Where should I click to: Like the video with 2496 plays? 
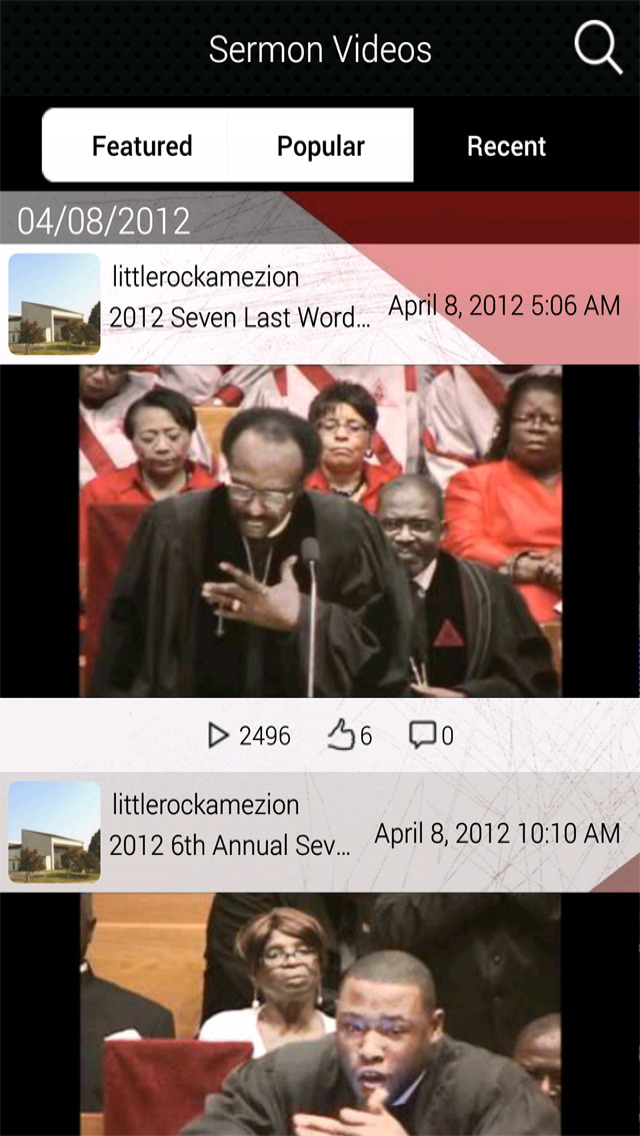pos(349,736)
